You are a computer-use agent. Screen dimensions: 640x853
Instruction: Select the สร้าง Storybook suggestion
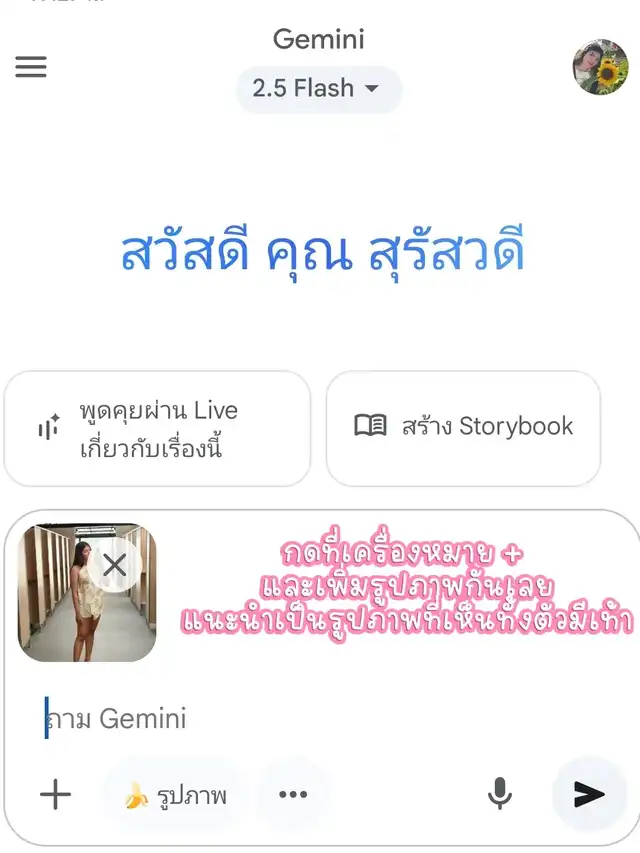(x=463, y=428)
